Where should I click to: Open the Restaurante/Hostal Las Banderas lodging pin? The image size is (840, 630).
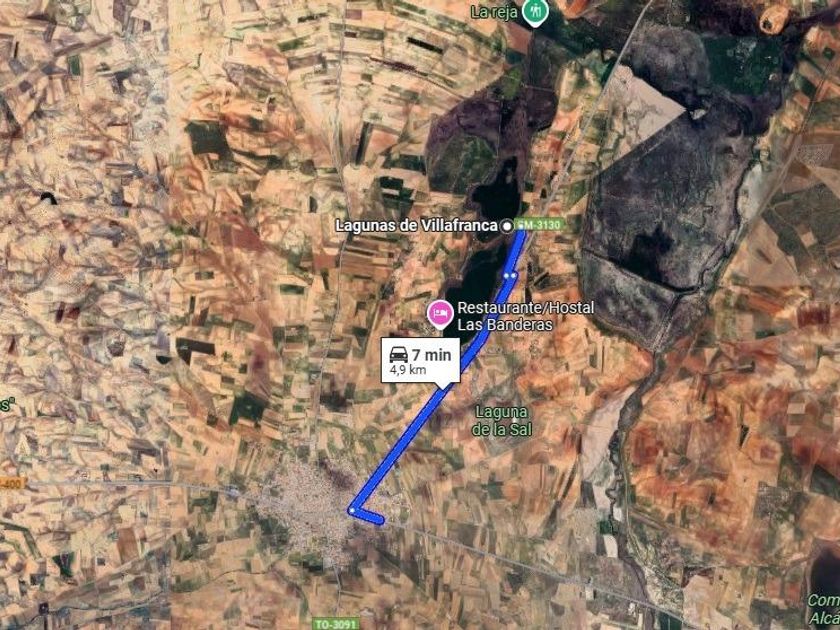pyautogui.click(x=438, y=313)
